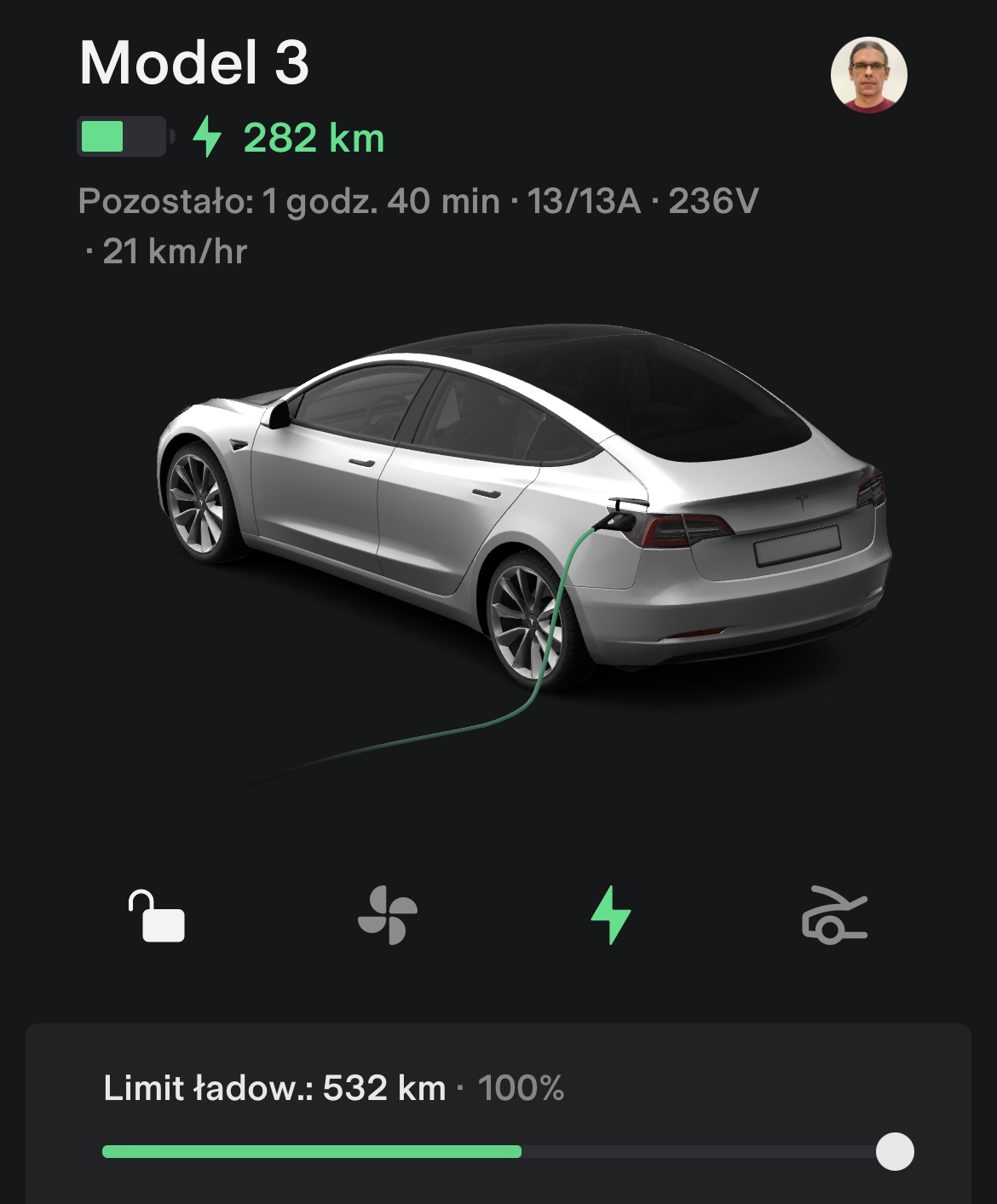This screenshot has width=997, height=1204.
Task: Open climate fan controls
Action: click(x=388, y=916)
